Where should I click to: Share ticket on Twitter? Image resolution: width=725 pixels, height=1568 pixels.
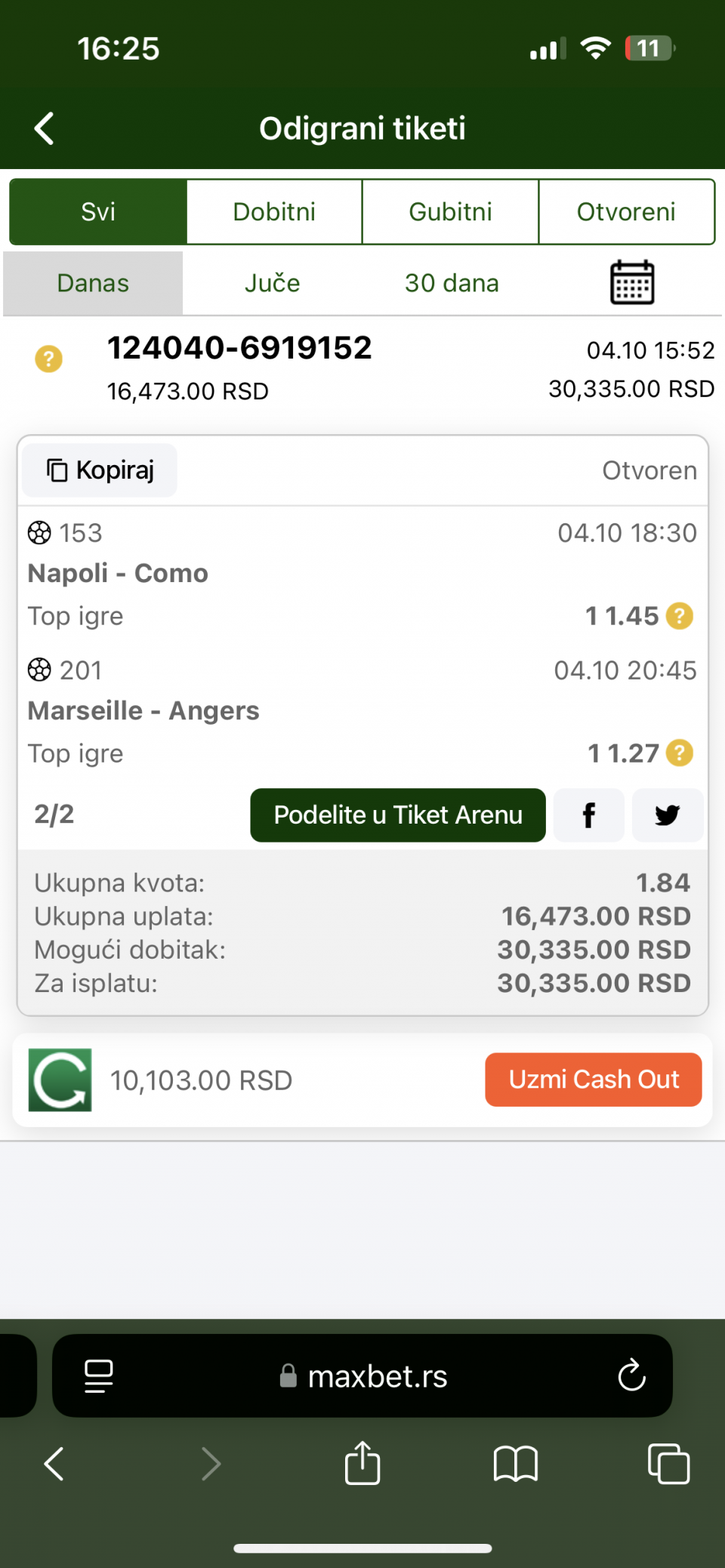668,815
